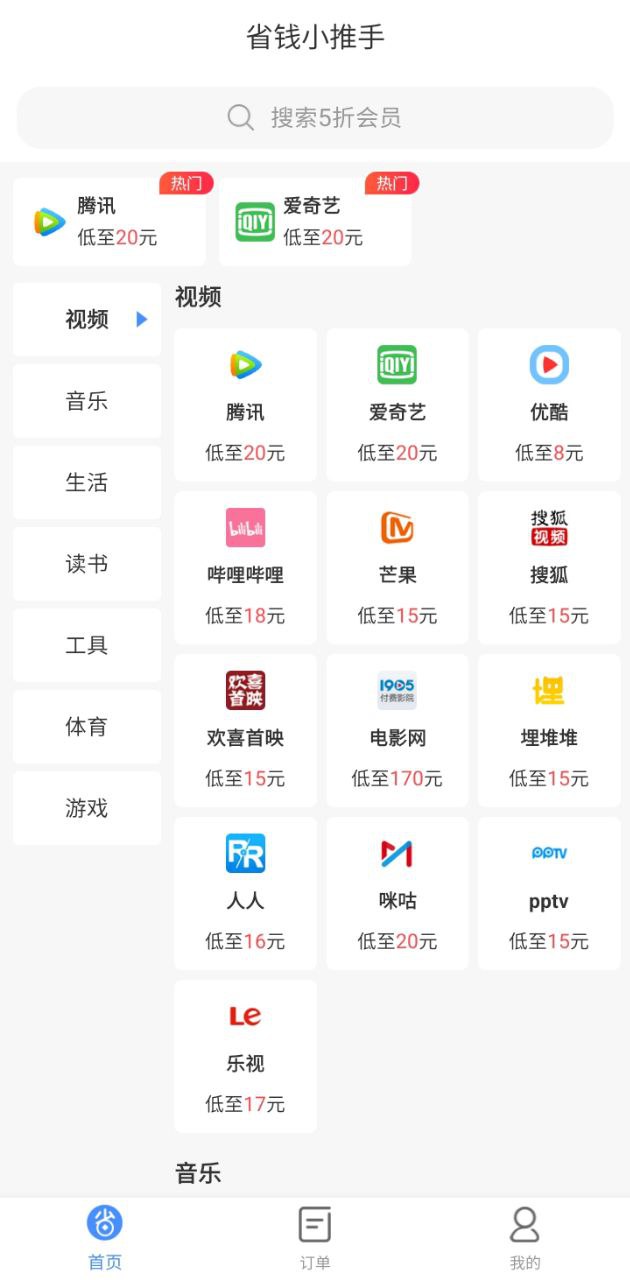View the 电影网 membership offer
Viewport: 630px width, 1280px height.
(x=397, y=730)
